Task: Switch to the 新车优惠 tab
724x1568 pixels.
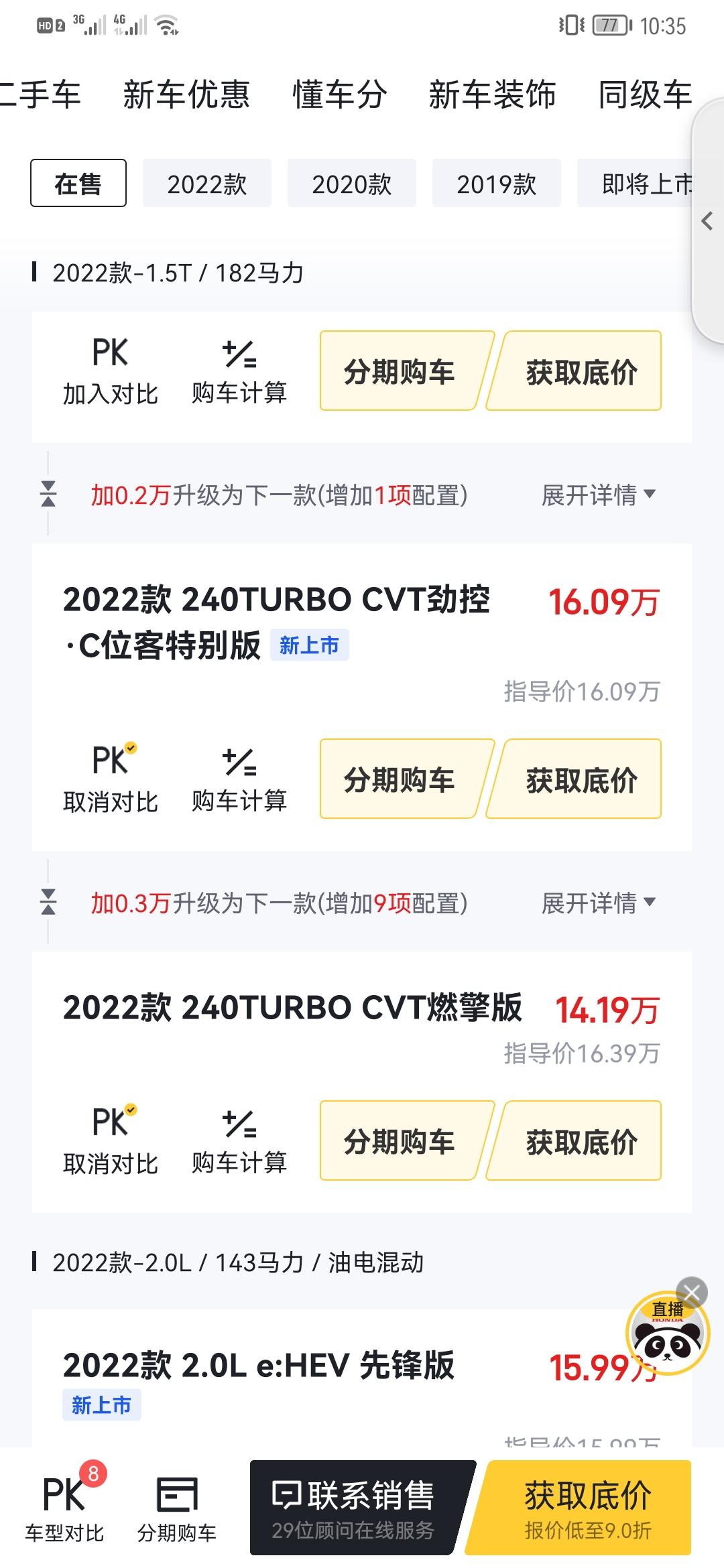Action: 186,94
